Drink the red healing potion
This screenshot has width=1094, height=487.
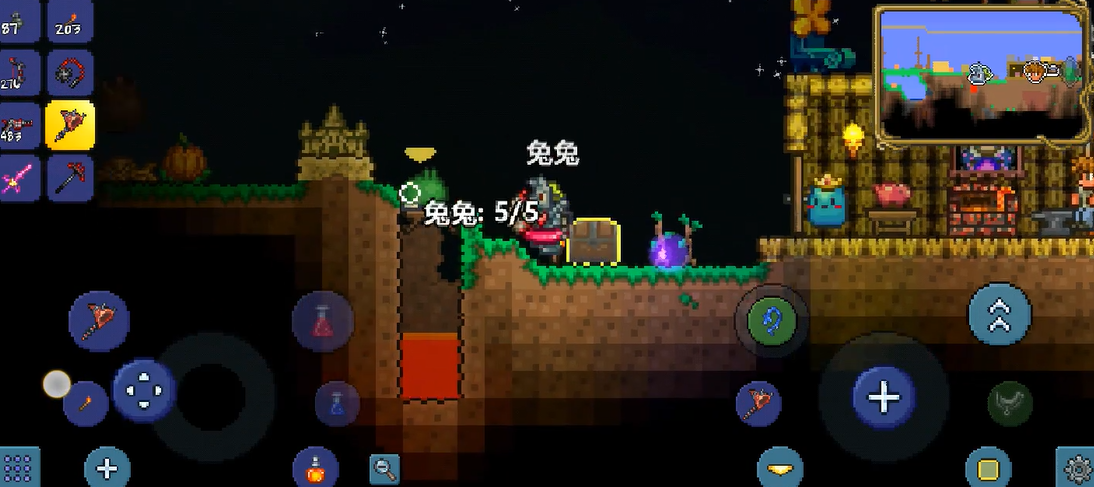(322, 321)
